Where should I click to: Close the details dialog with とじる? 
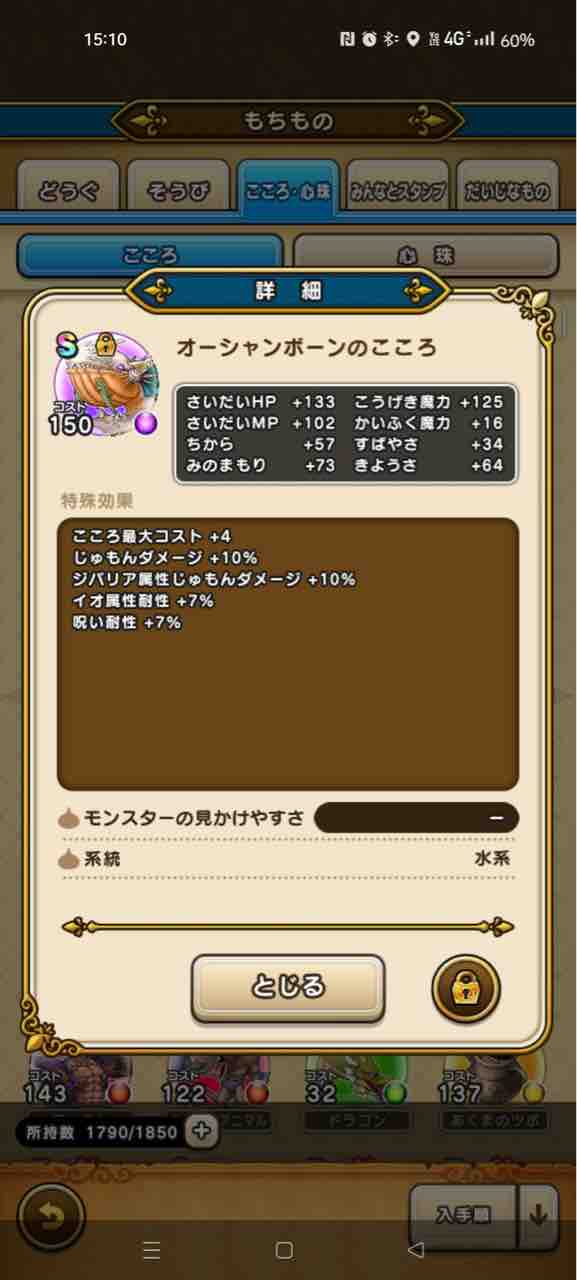(288, 987)
